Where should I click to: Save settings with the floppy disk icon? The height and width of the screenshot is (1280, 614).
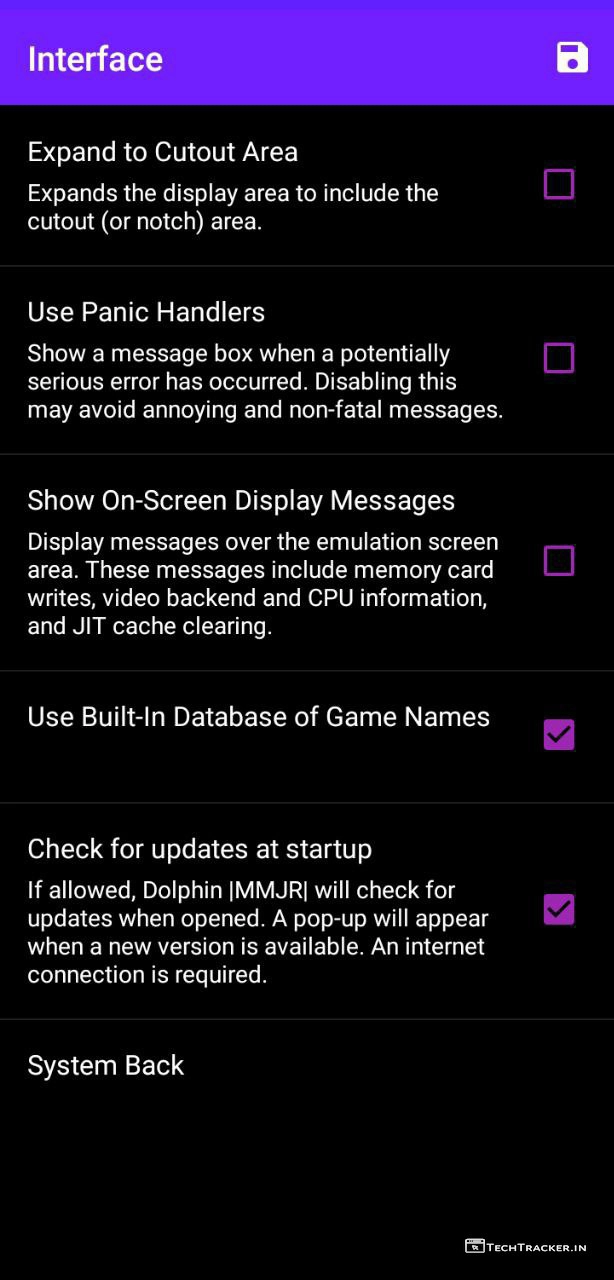(x=572, y=57)
